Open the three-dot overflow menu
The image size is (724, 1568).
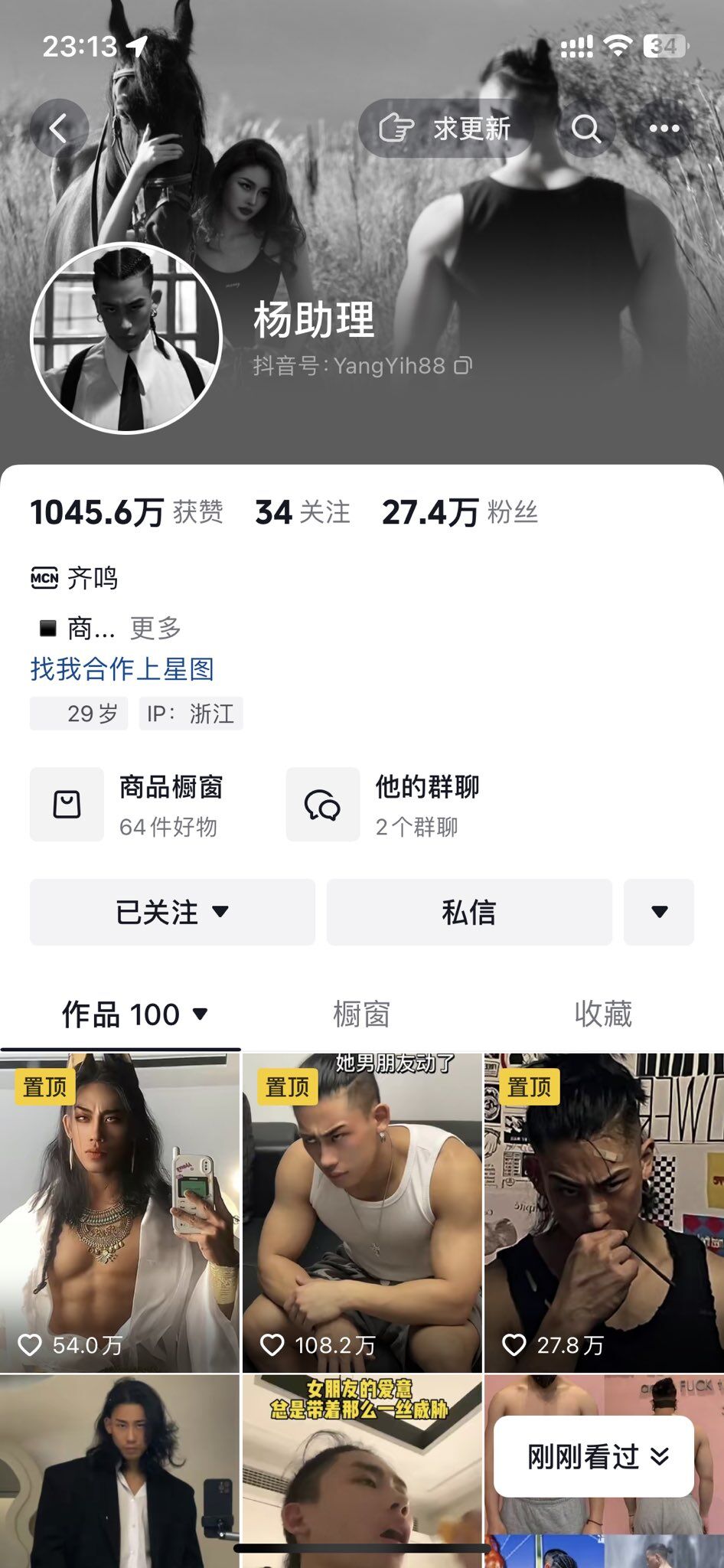pyautogui.click(x=664, y=129)
